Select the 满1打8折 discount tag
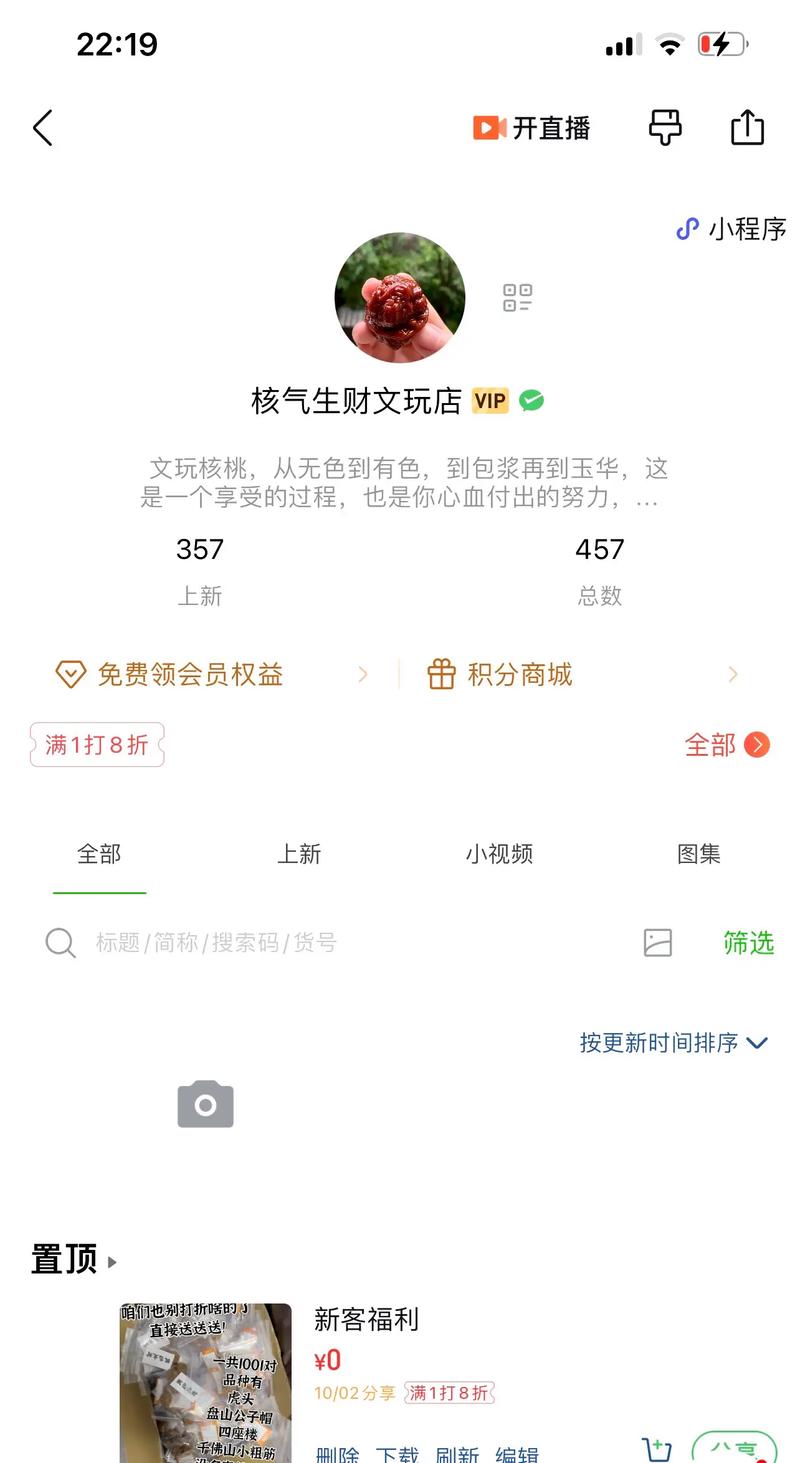 click(96, 744)
